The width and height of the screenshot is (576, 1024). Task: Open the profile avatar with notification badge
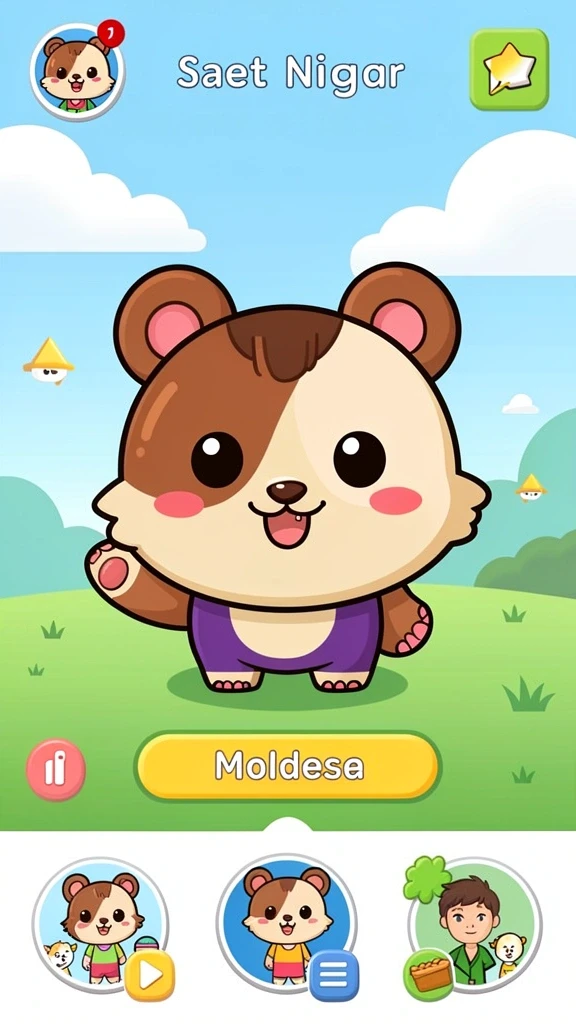click(x=77, y=71)
